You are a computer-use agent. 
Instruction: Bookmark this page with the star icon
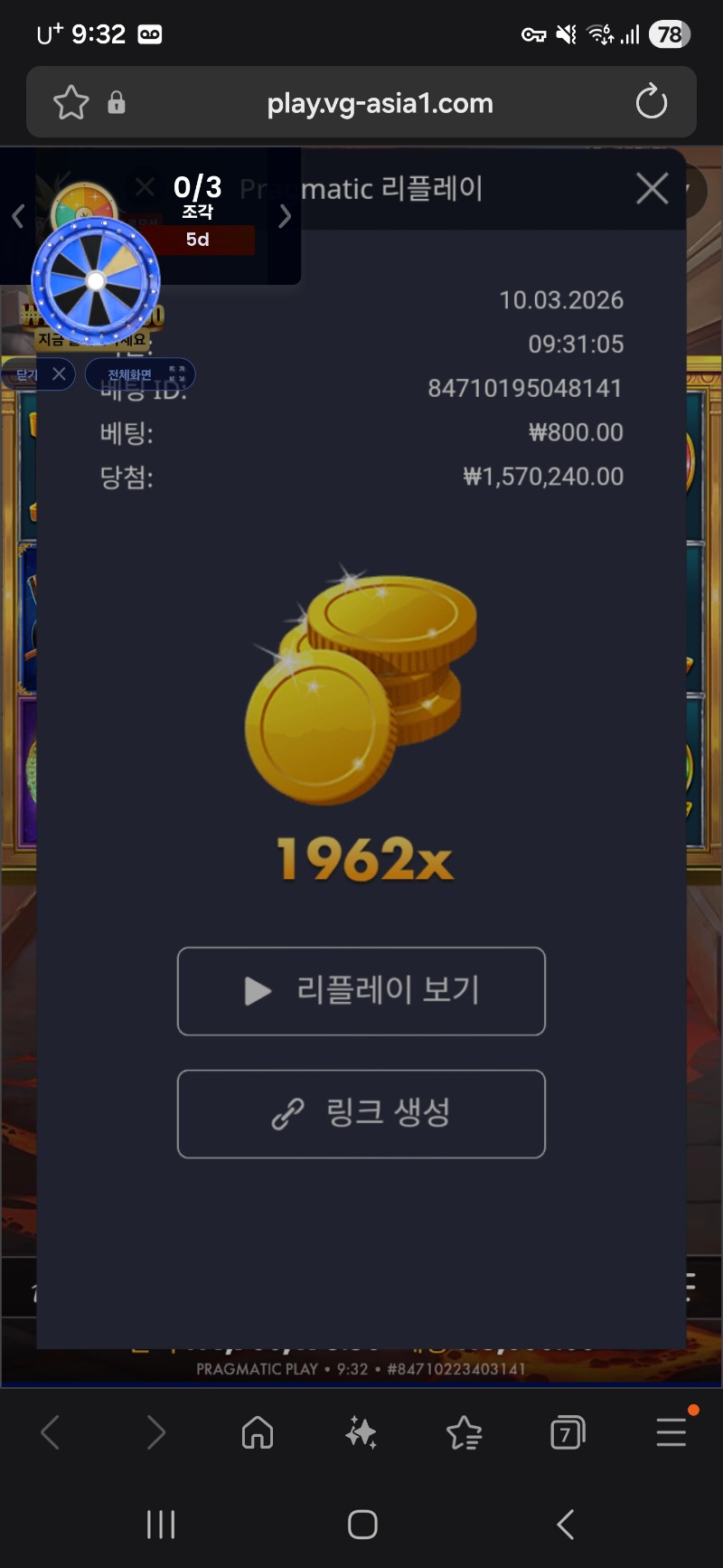pos(71,102)
